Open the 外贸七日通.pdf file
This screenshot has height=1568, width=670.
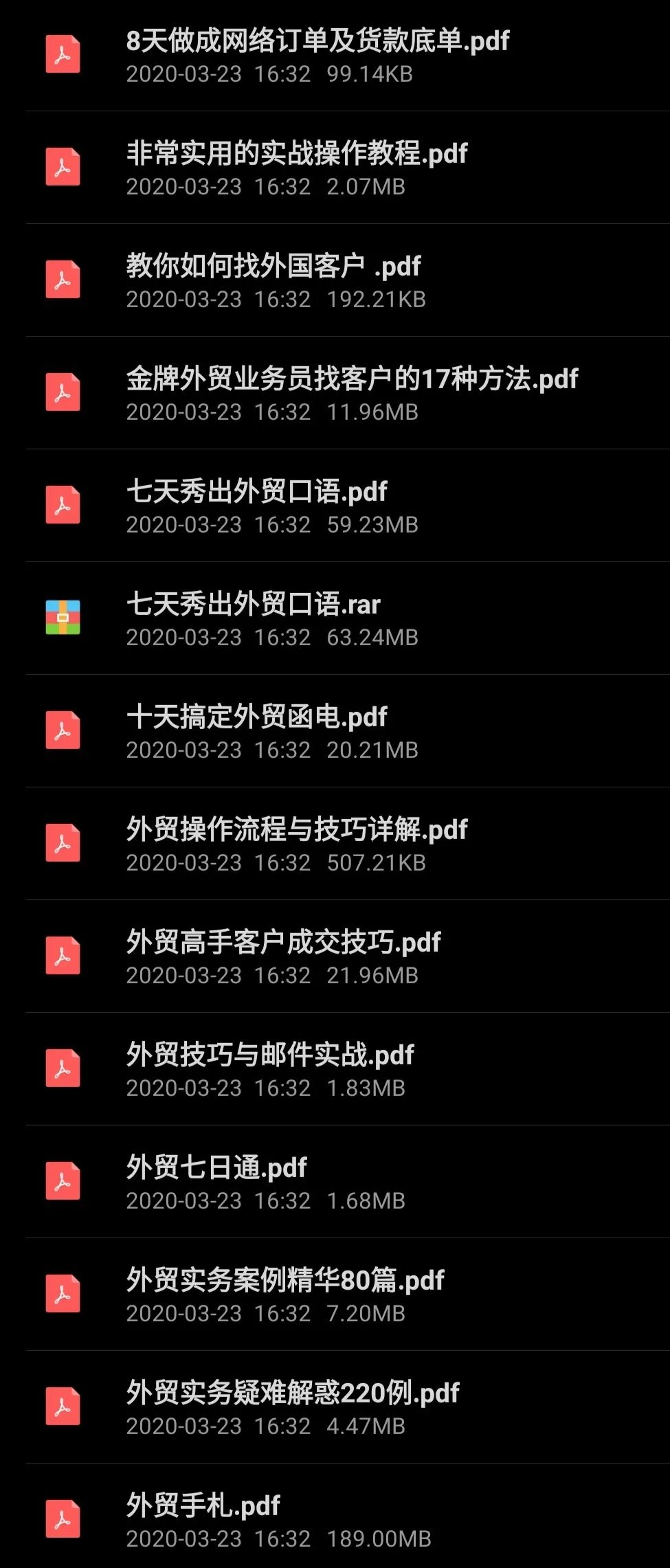[x=216, y=1165]
